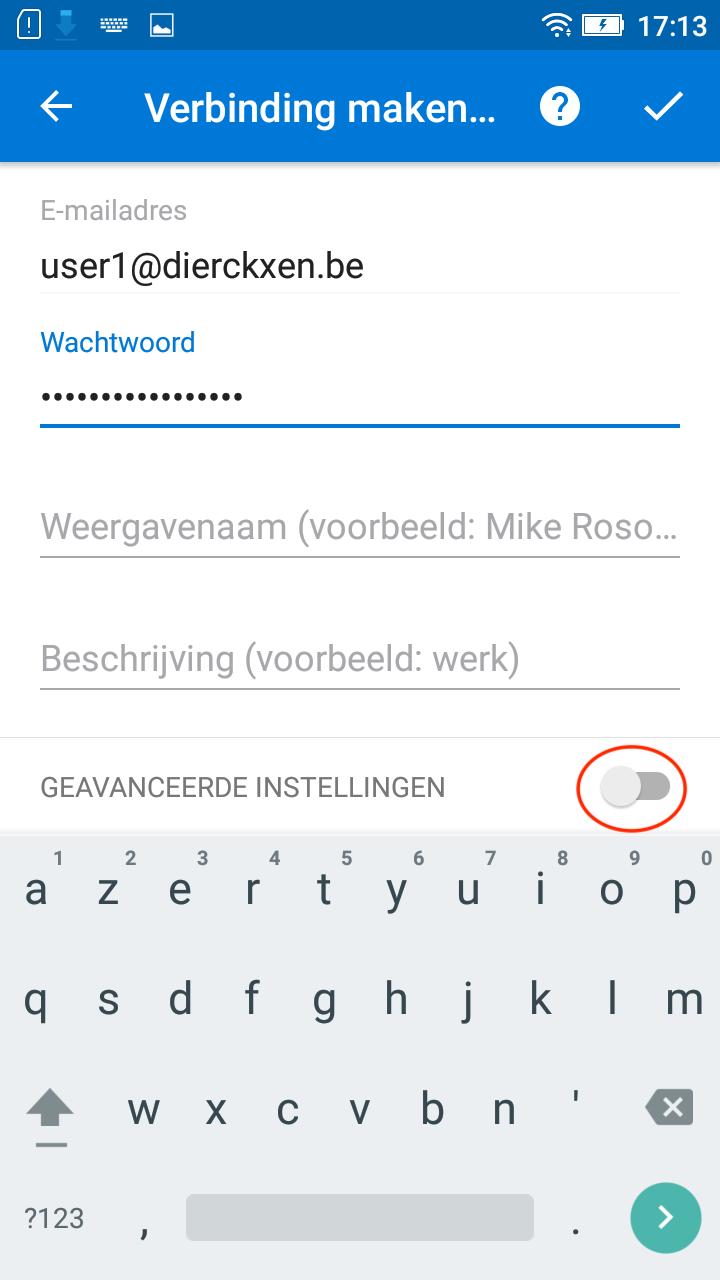This screenshot has width=720, height=1280.
Task: Tap the Wachtwoord password field
Action: click(360, 396)
